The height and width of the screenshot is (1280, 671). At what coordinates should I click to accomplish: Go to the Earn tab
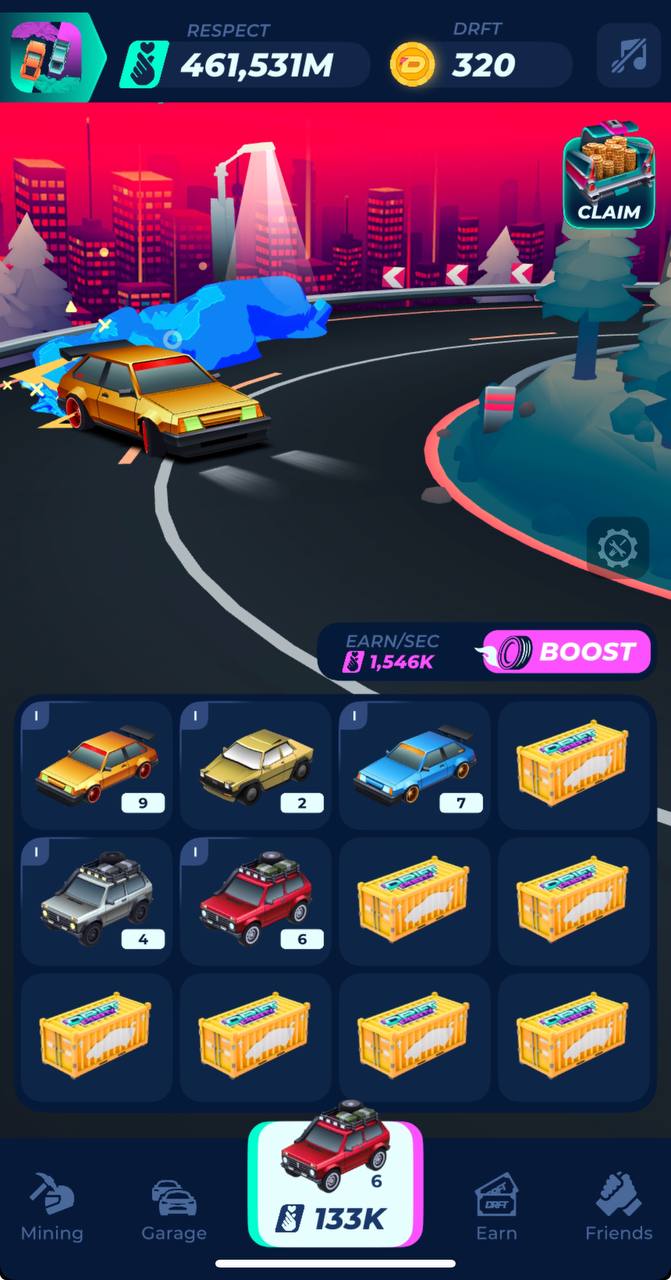496,1208
